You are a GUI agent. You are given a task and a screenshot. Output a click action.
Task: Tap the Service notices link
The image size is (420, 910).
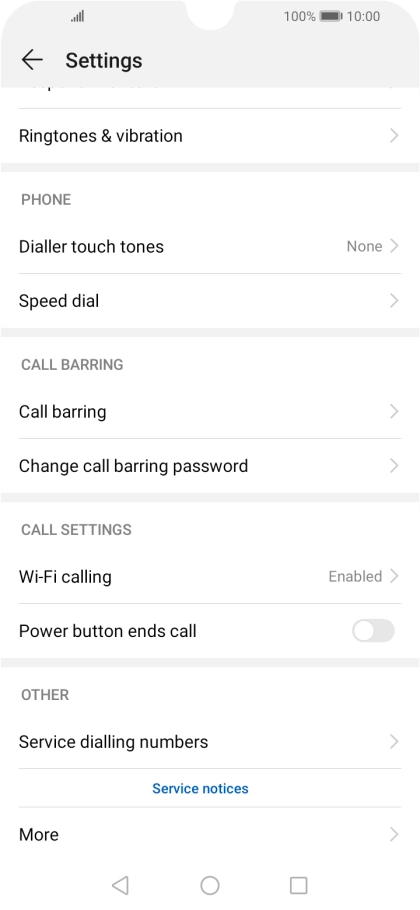click(200, 788)
